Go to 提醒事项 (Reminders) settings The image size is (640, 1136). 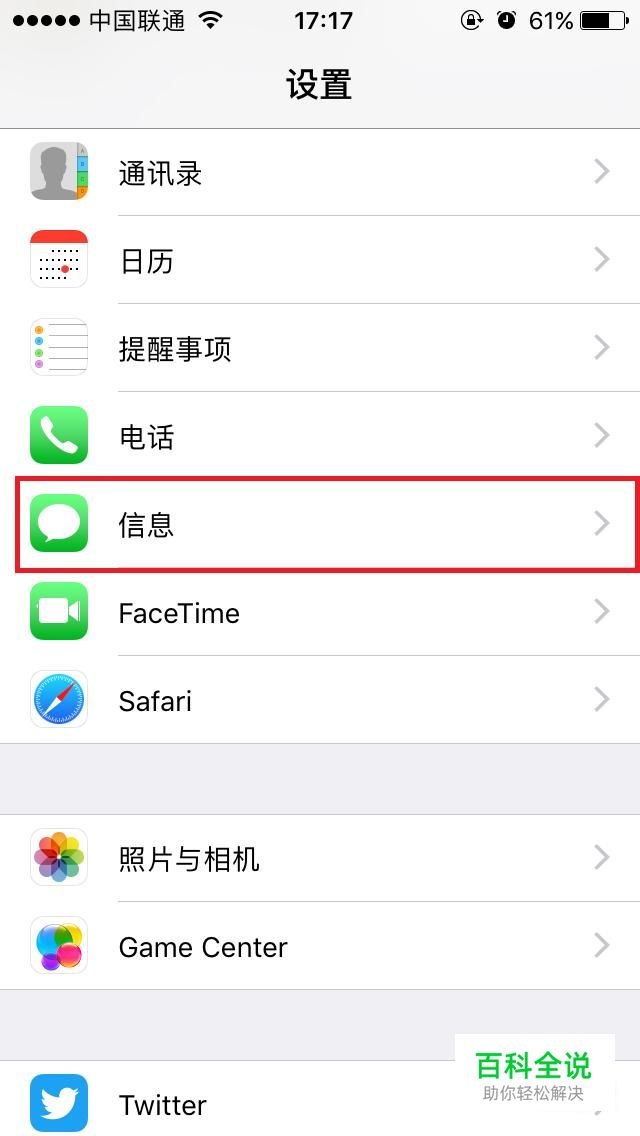[x=320, y=348]
